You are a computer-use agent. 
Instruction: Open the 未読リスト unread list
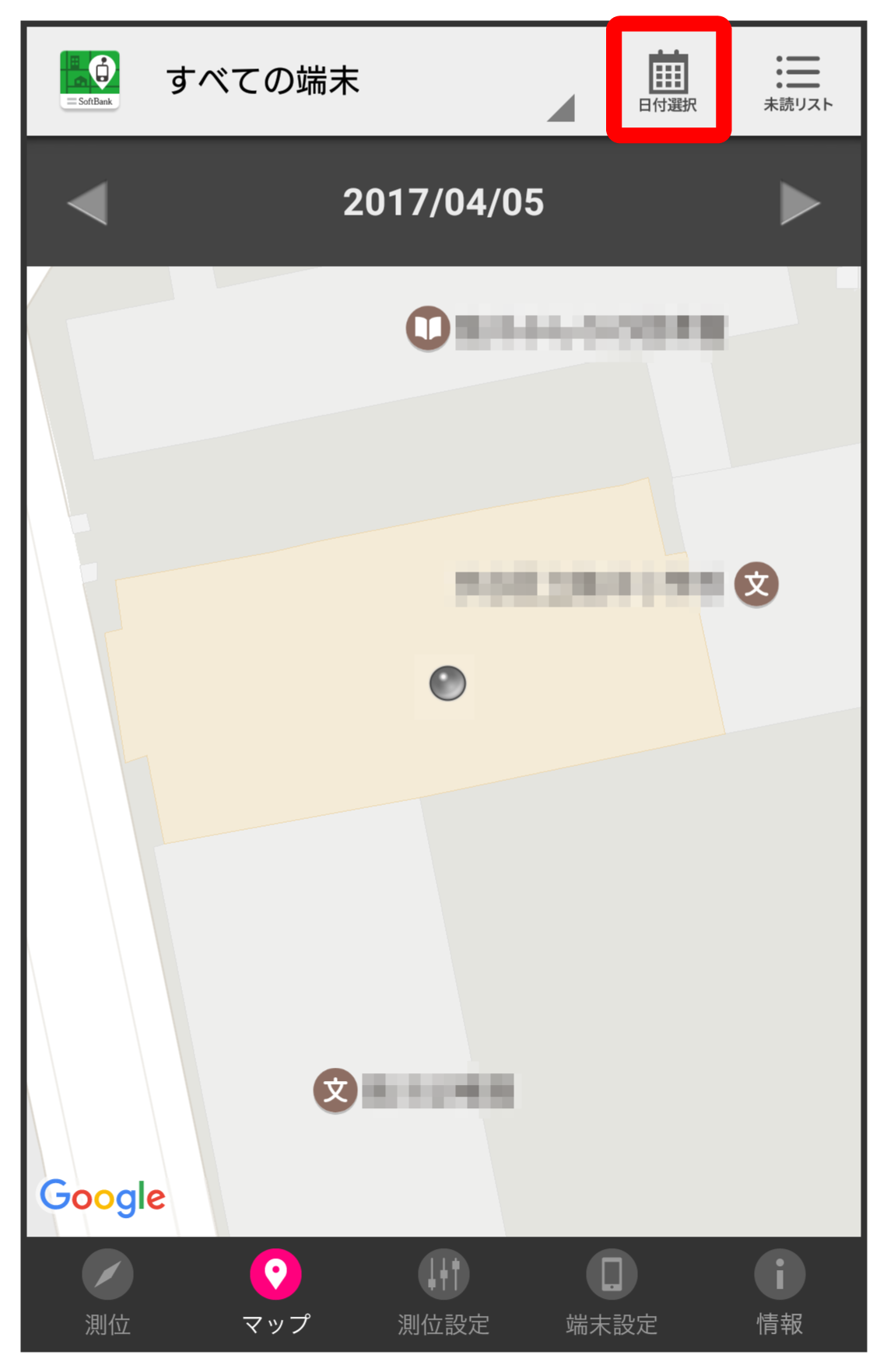point(798,82)
